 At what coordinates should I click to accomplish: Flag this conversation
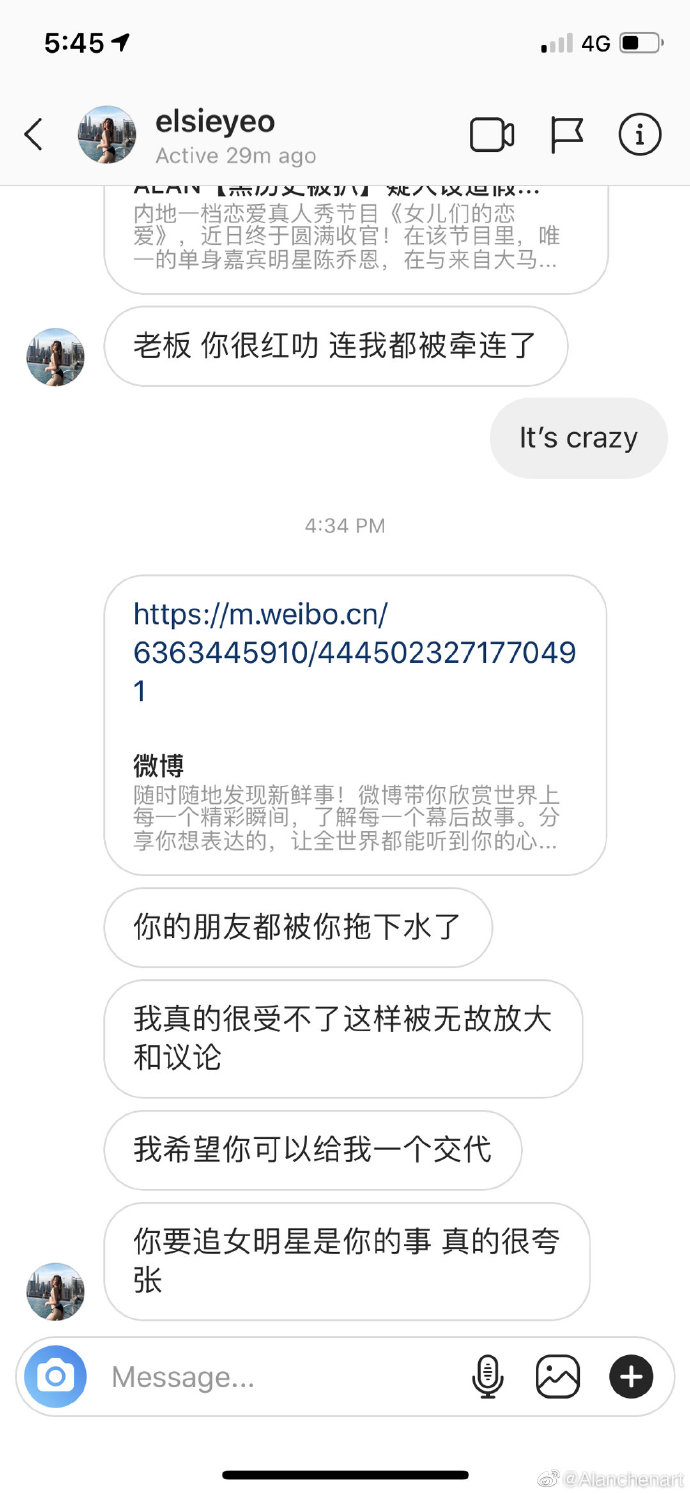pyautogui.click(x=567, y=135)
